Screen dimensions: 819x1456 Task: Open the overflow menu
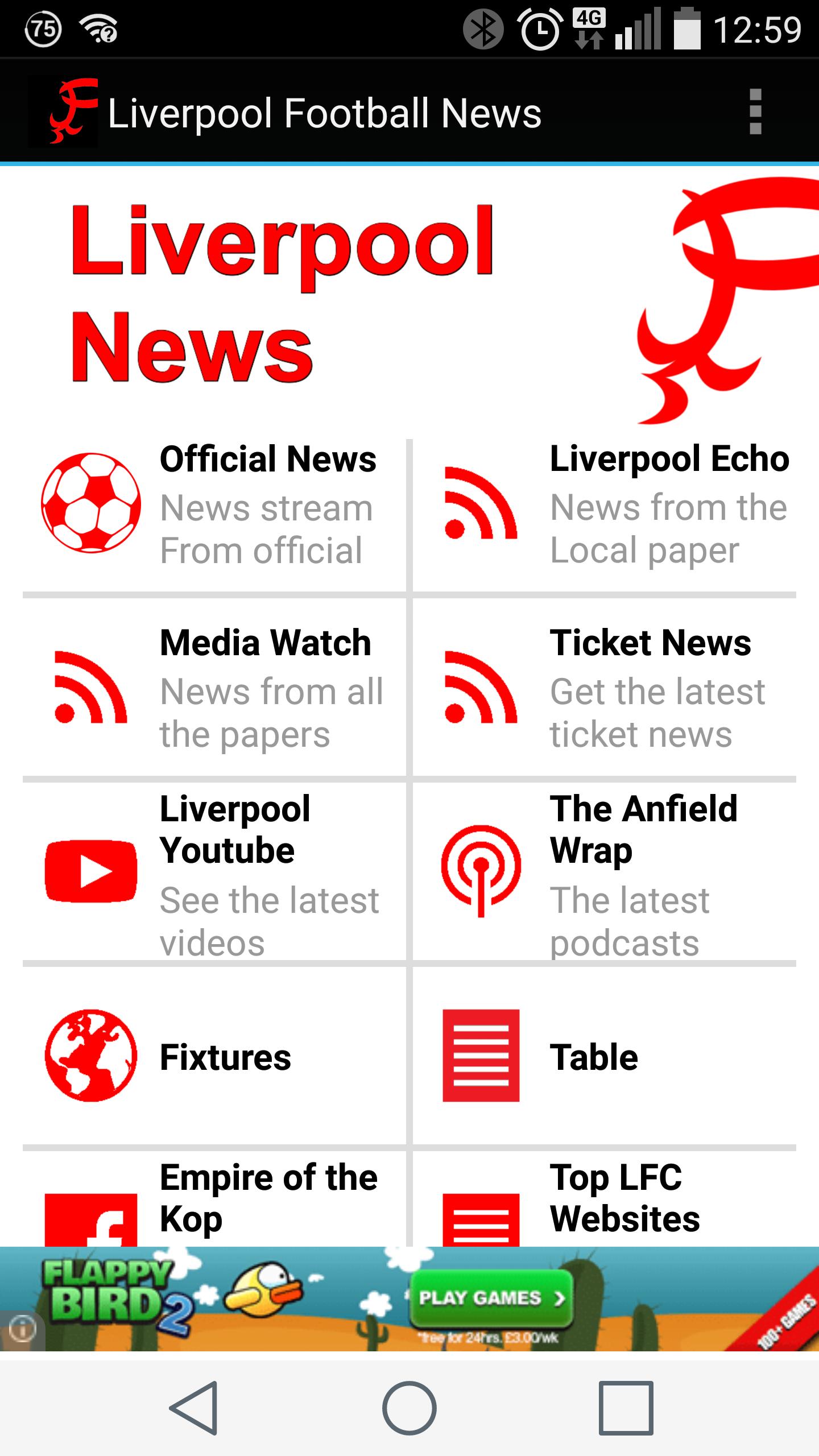(x=755, y=111)
